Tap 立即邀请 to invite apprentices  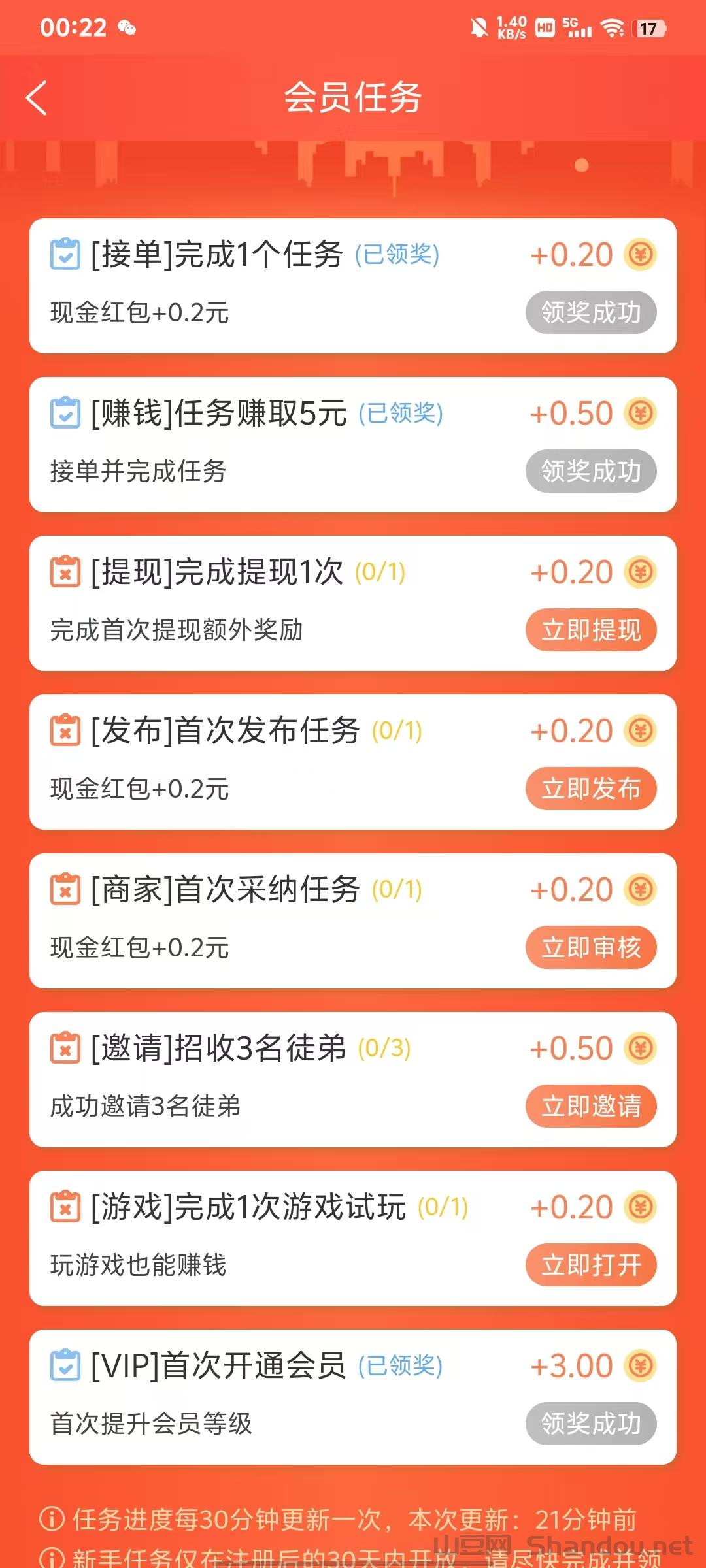click(x=590, y=1106)
